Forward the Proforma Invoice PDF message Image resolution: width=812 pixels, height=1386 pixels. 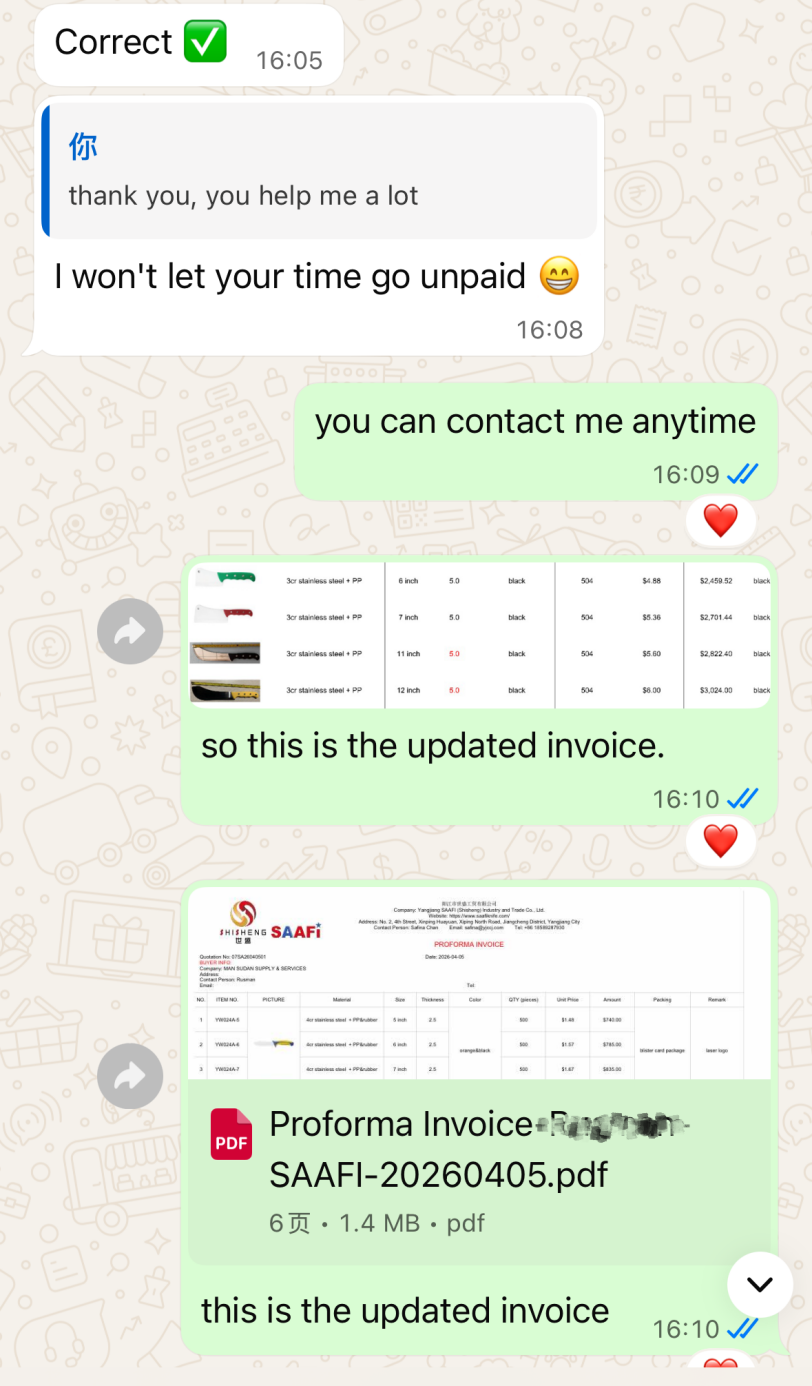pos(130,1076)
